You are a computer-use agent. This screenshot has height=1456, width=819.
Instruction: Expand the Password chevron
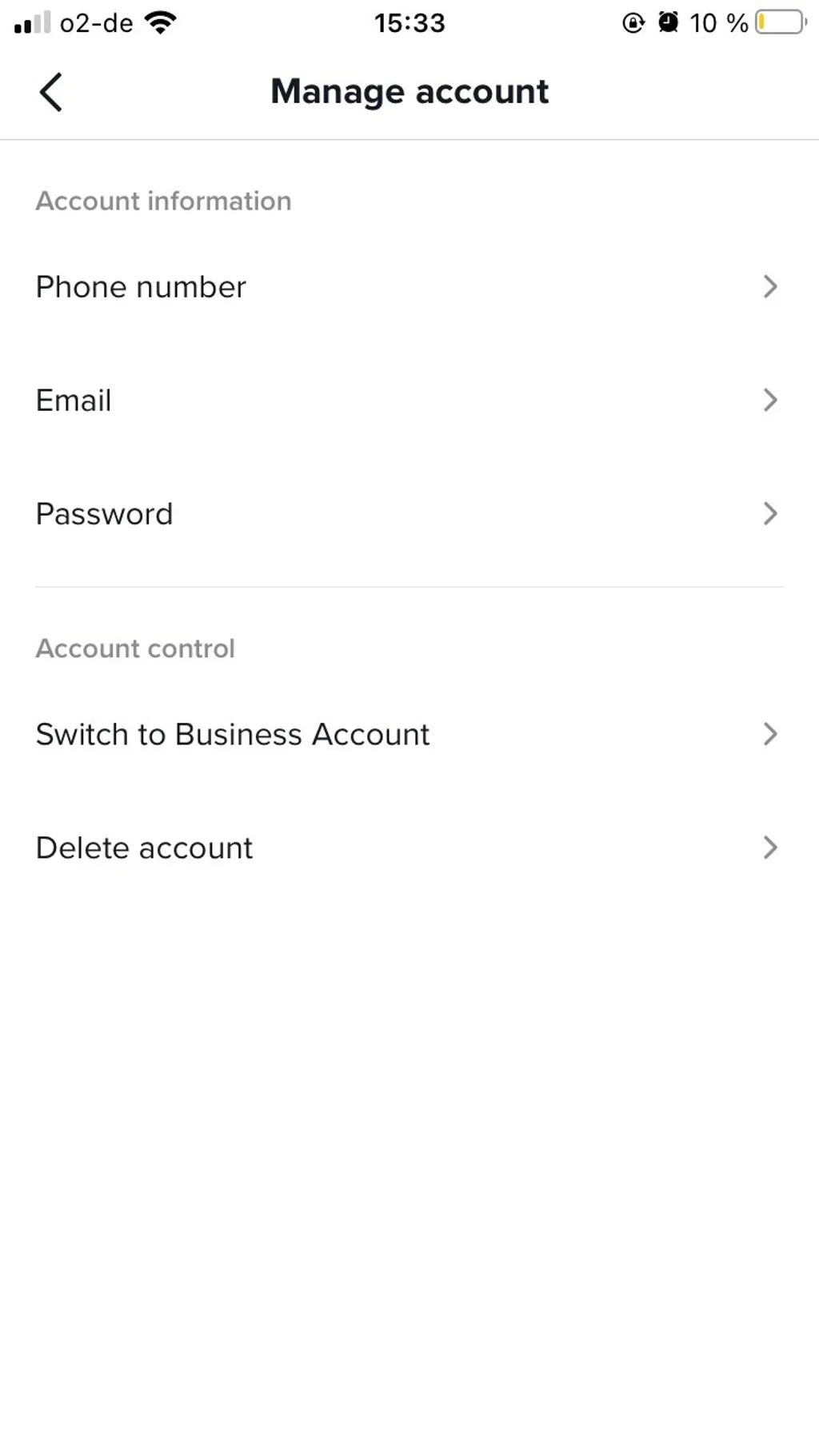[x=770, y=514]
